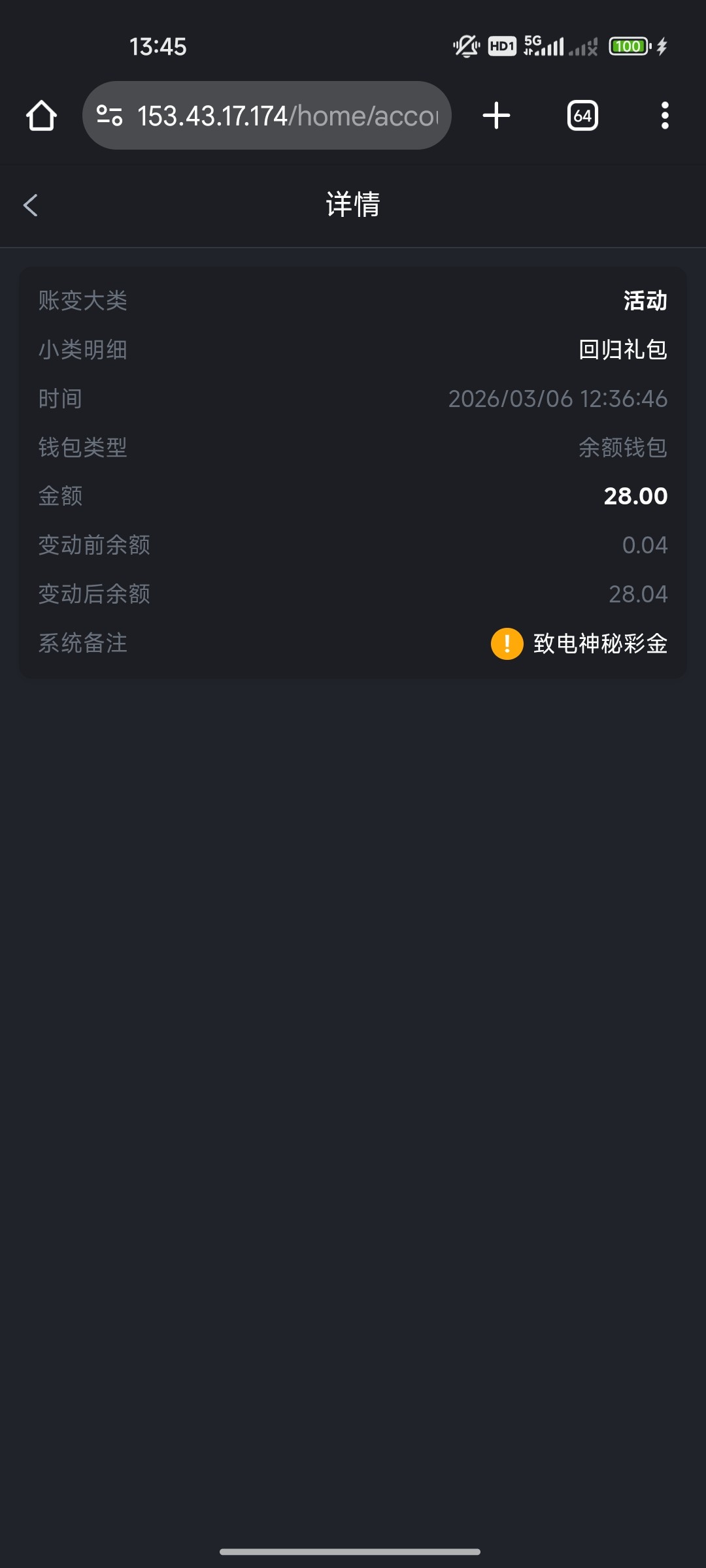Image resolution: width=706 pixels, height=1568 pixels.
Task: Open a new tab with the plus icon
Action: pos(496,115)
